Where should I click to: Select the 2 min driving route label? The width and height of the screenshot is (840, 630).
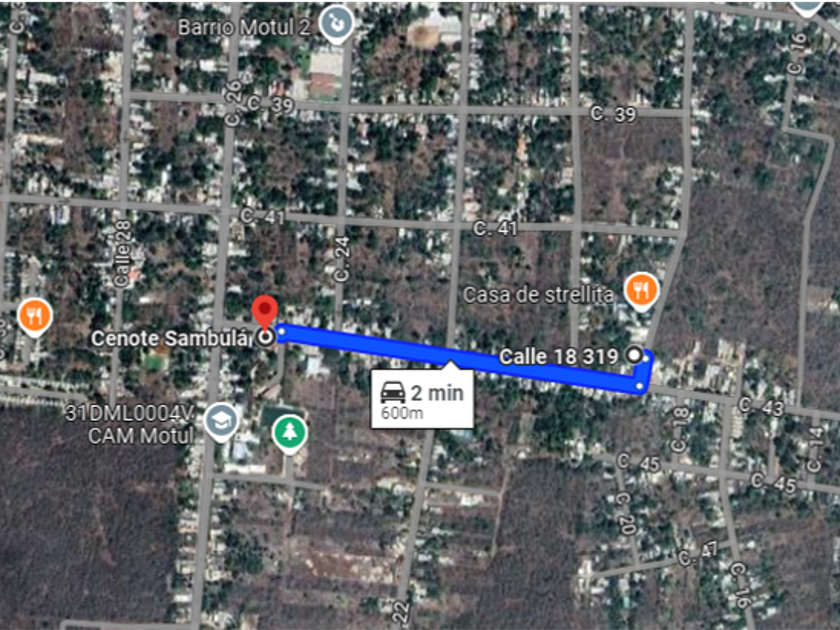pyautogui.click(x=423, y=400)
